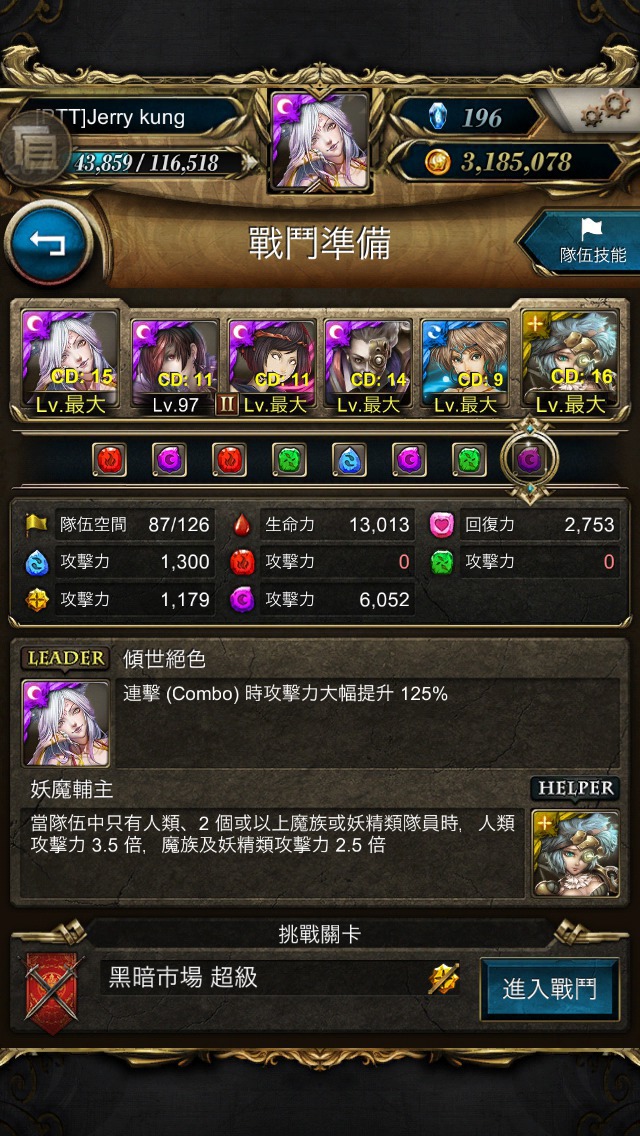Open the blue water card with CD: 9
640x1136 pixels.
[465, 367]
